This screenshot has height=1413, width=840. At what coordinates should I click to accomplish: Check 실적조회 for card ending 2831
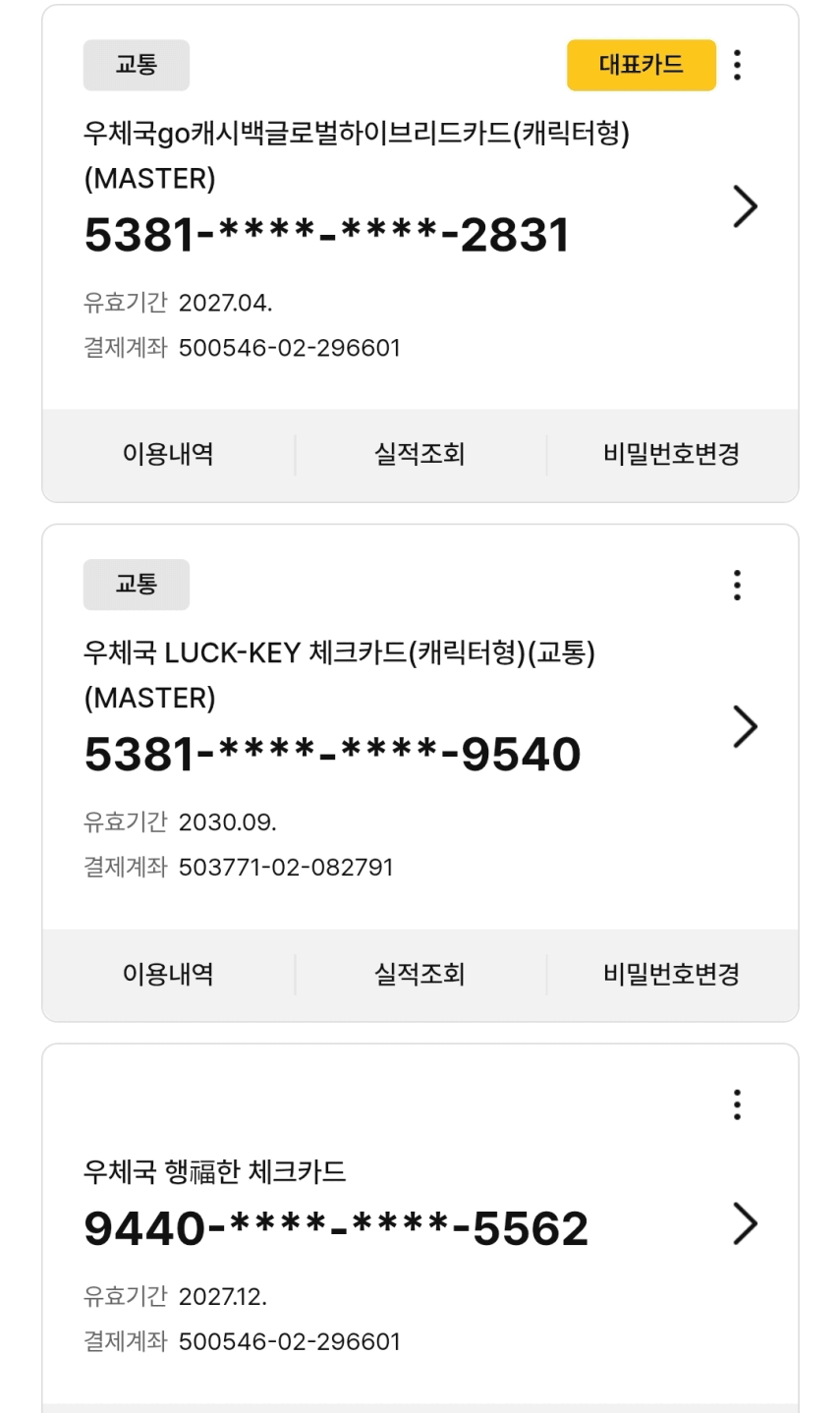(420, 454)
